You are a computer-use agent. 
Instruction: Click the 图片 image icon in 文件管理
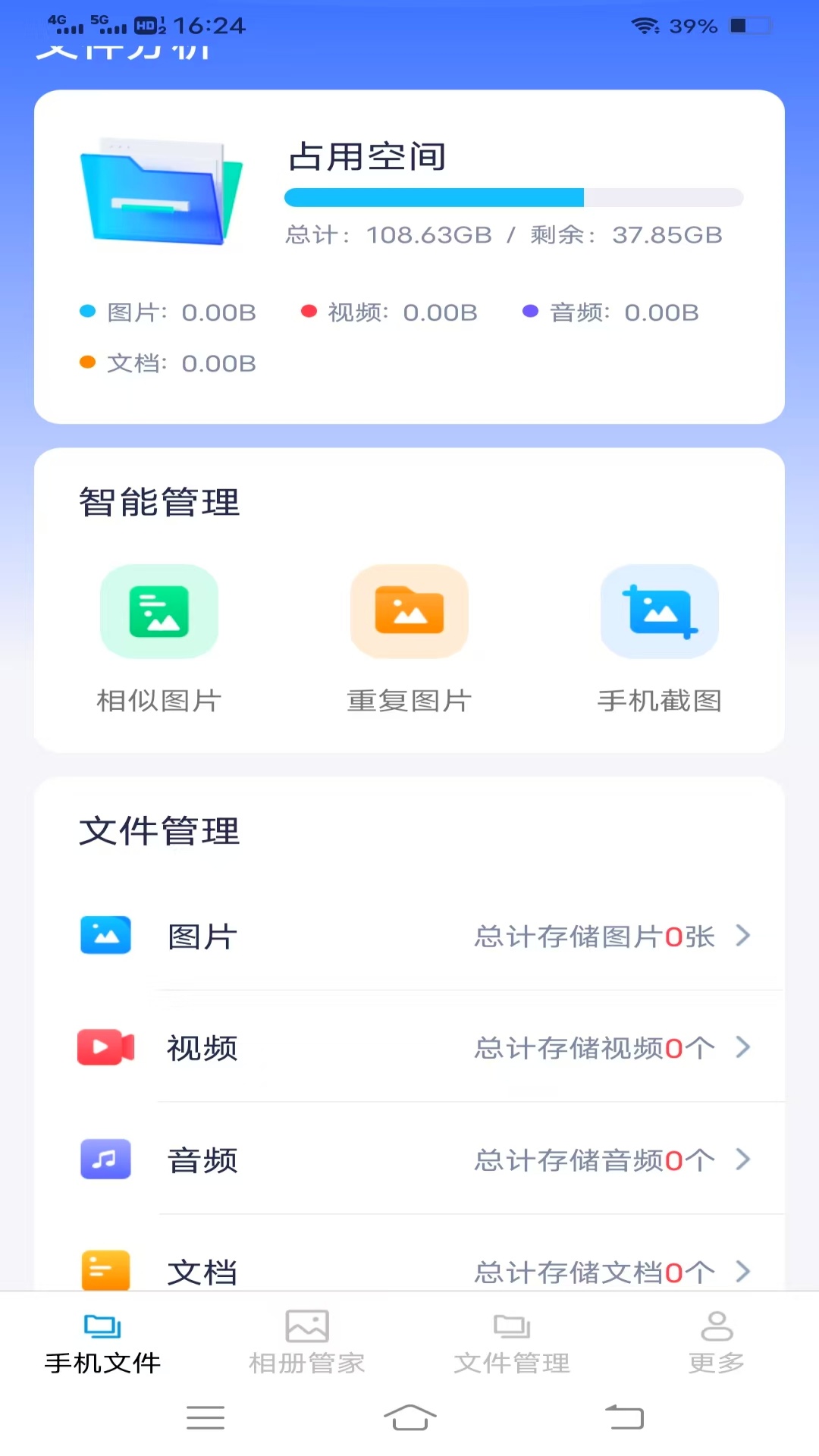105,936
